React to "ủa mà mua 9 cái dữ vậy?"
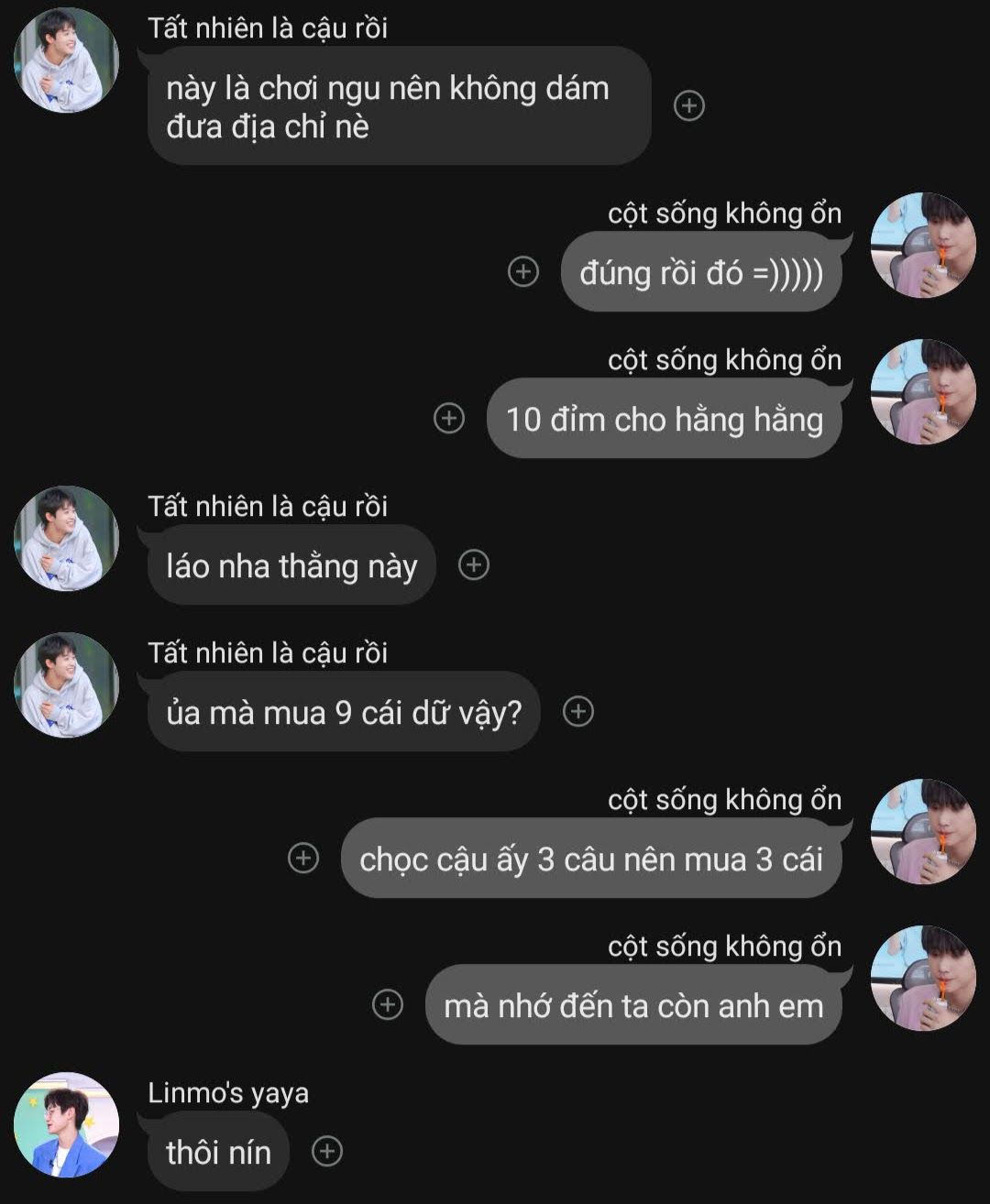The width and height of the screenshot is (990, 1204). 578,711
